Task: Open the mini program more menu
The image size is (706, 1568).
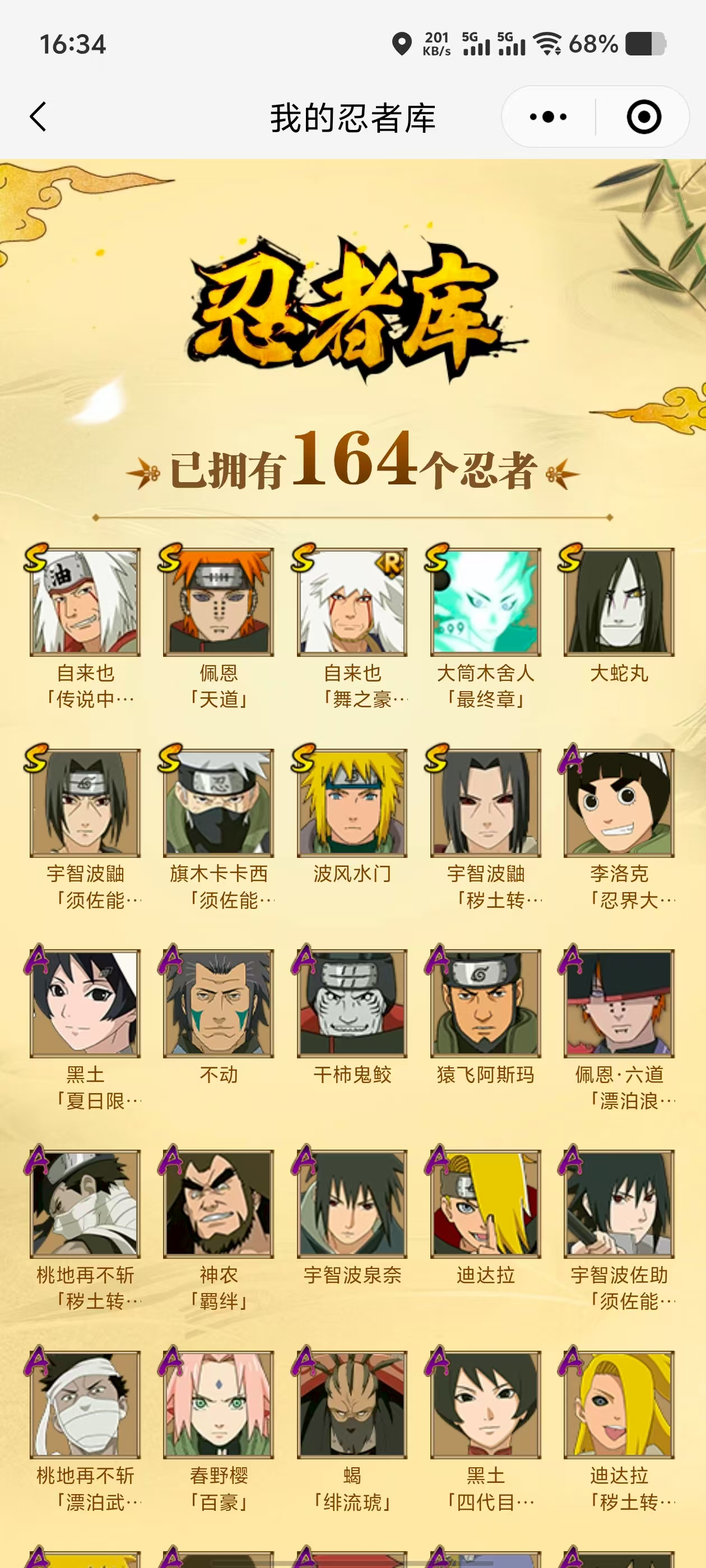Action: coord(548,116)
